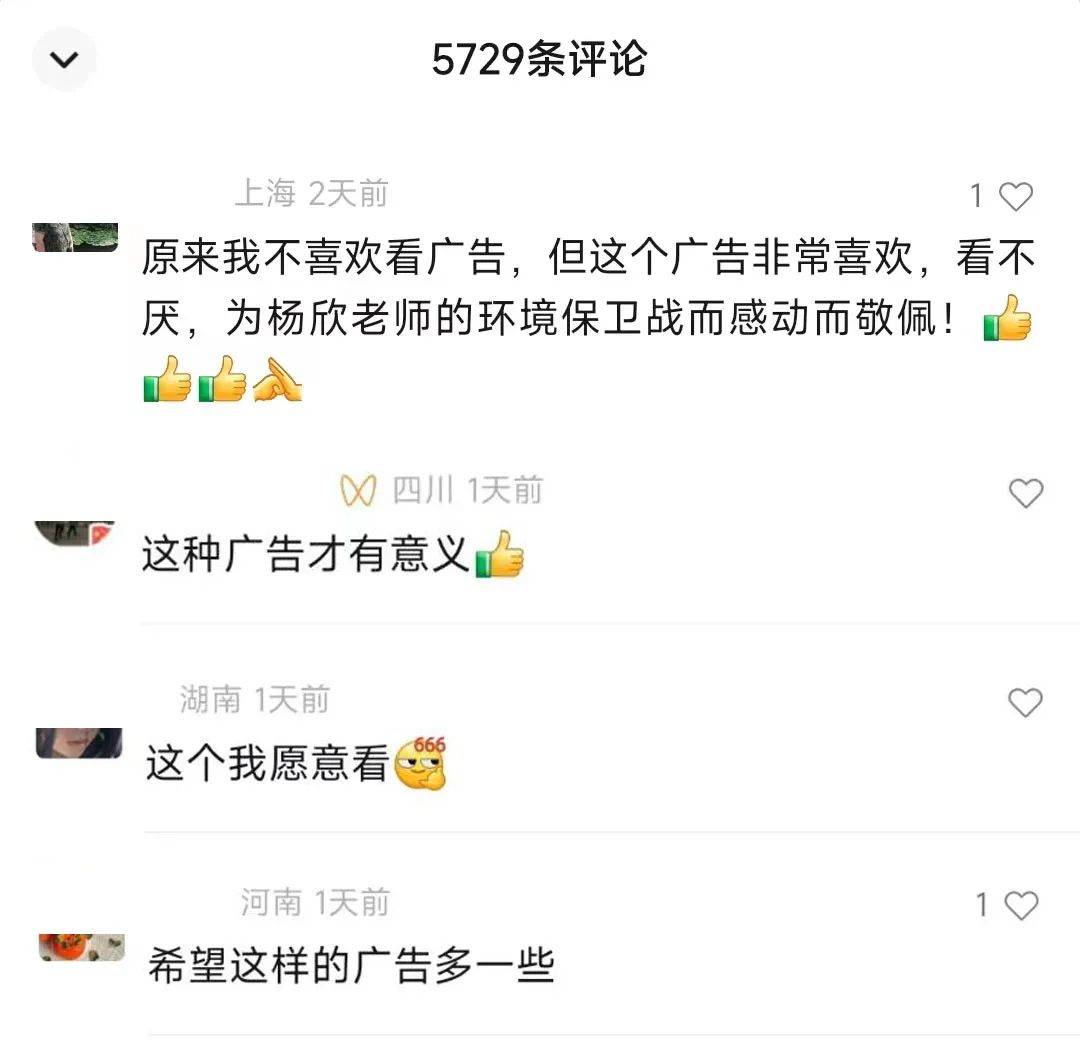Like the Shanghai user's comment about 杨欣老师

point(1015,197)
